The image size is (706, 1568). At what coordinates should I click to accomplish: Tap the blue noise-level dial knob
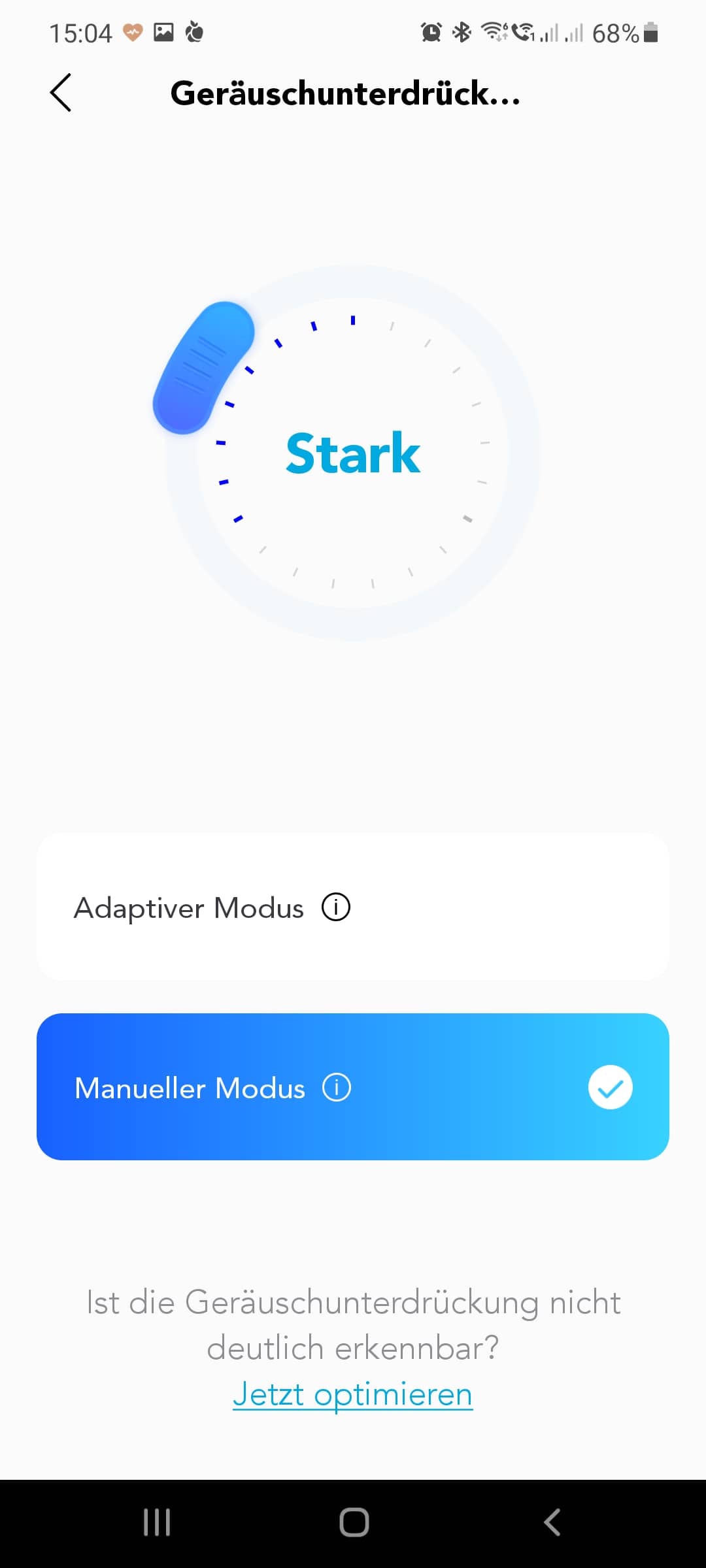point(203,367)
